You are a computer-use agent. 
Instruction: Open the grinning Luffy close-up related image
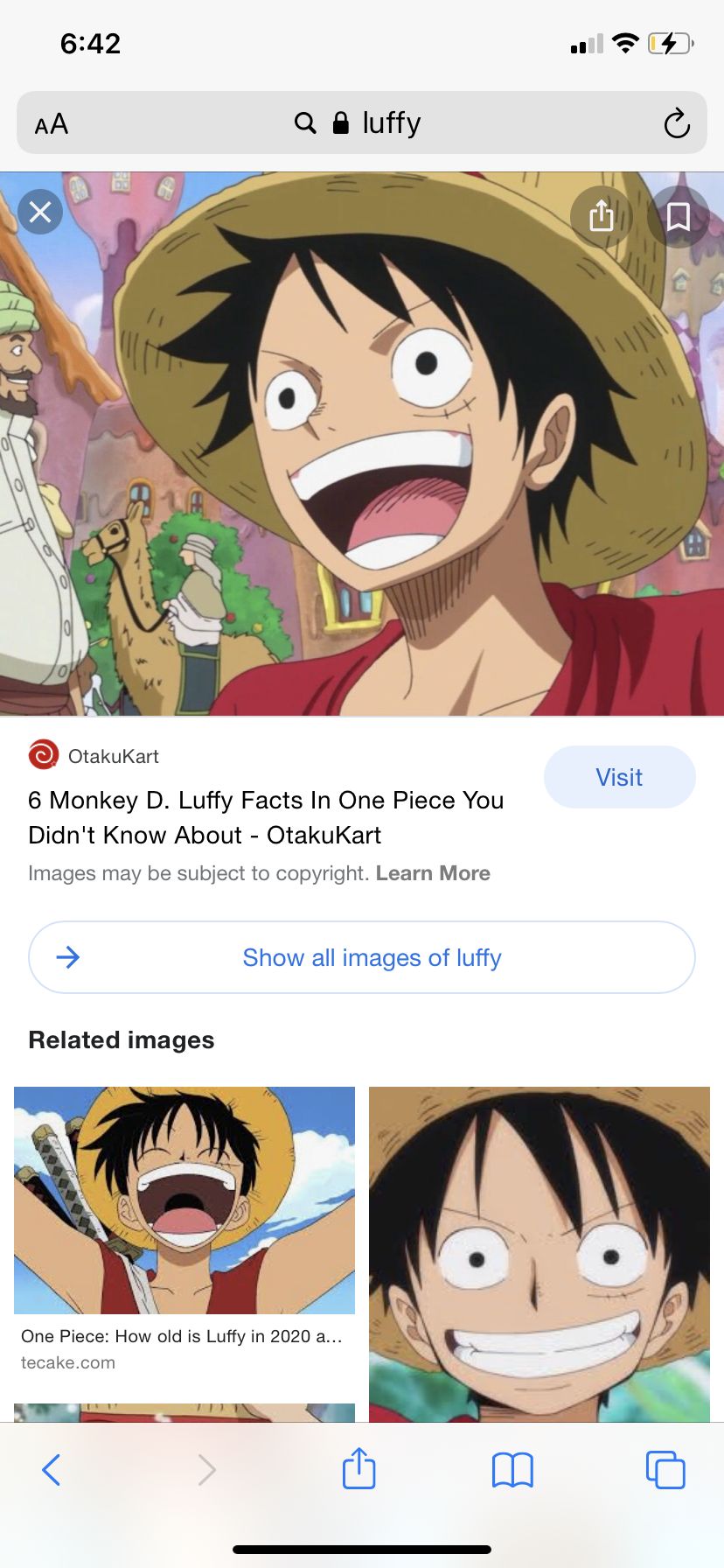(540, 1254)
